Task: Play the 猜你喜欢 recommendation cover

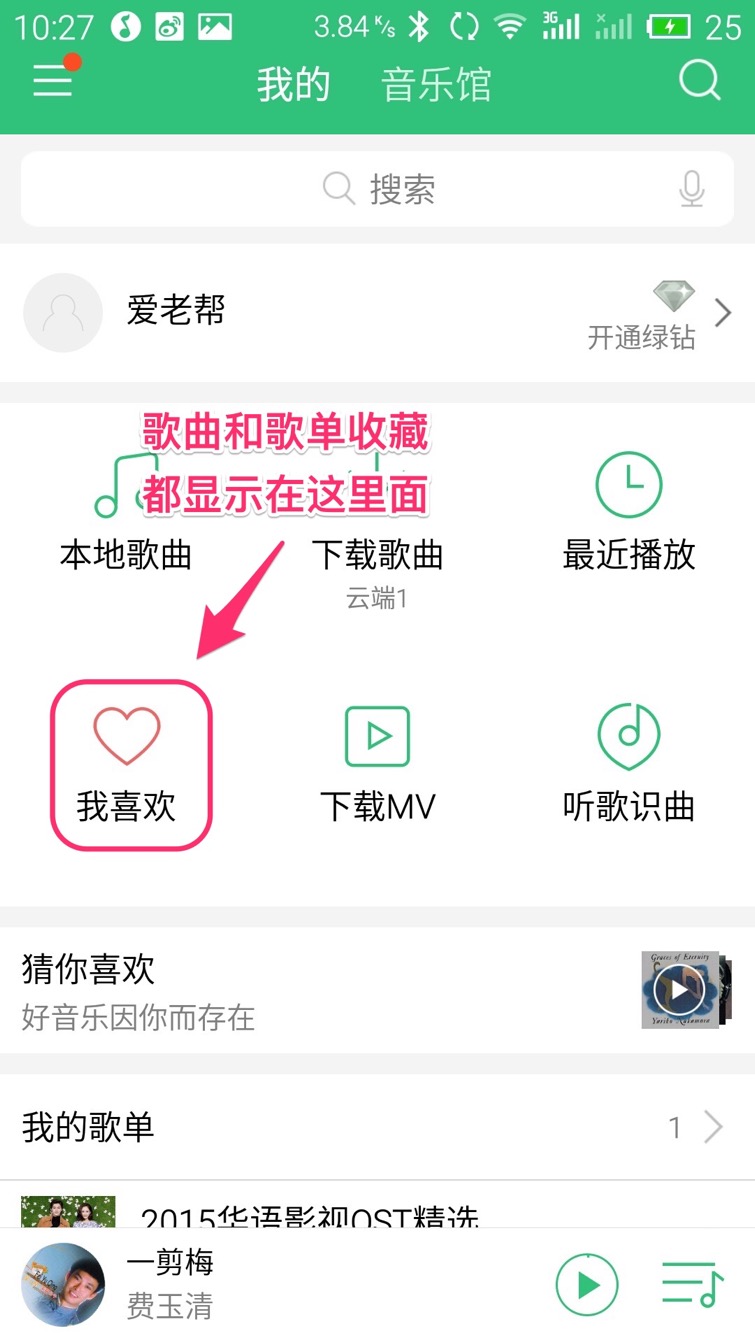Action: click(679, 990)
